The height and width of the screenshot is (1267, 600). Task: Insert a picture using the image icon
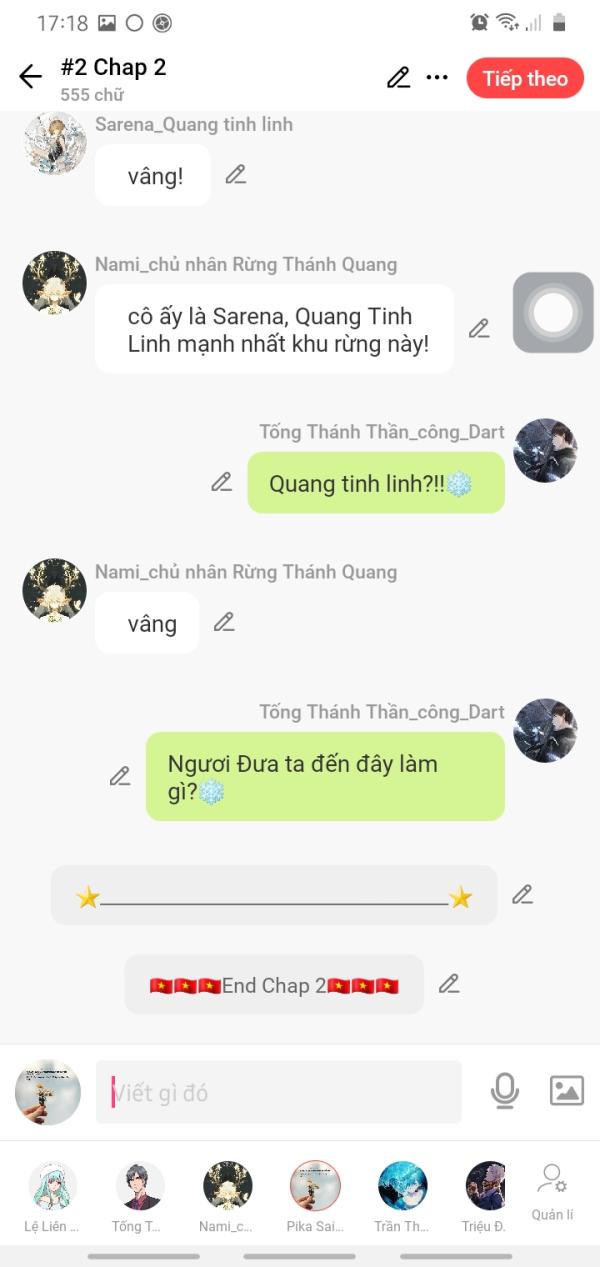pos(566,1091)
